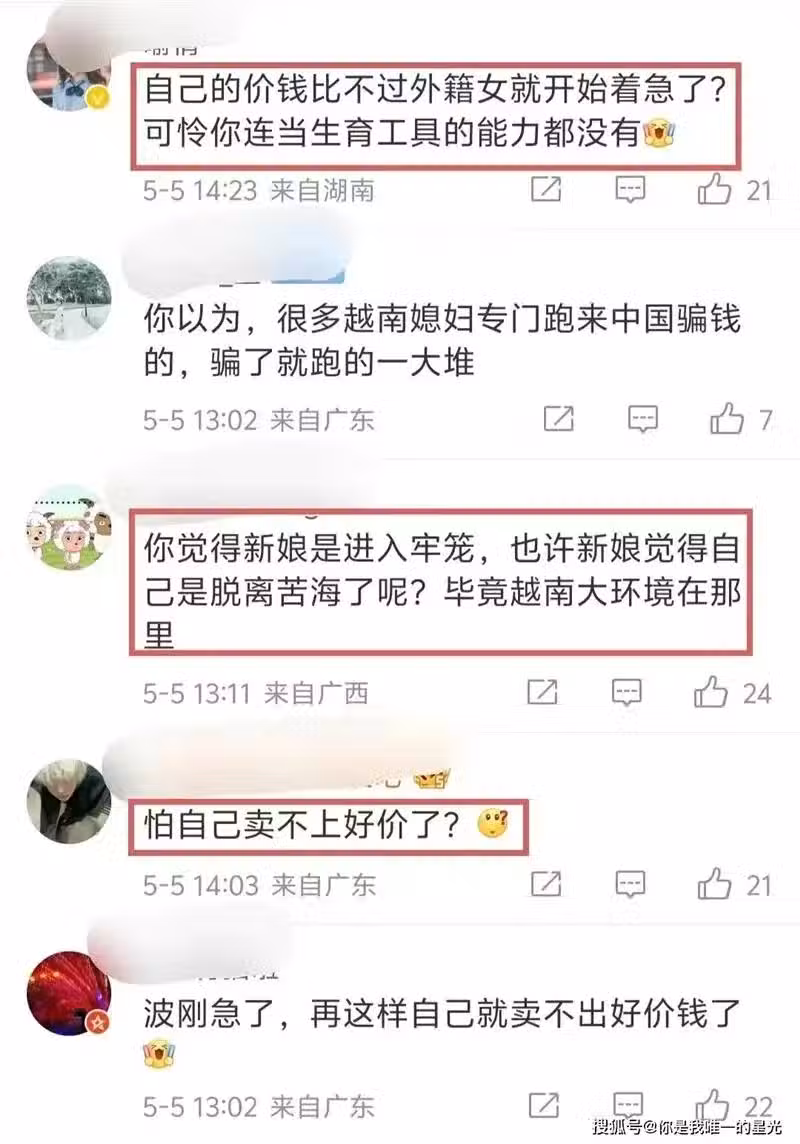Repost the comment that has 22 likes
Image resolution: width=800 pixels, height=1144 pixels.
coord(546,1105)
